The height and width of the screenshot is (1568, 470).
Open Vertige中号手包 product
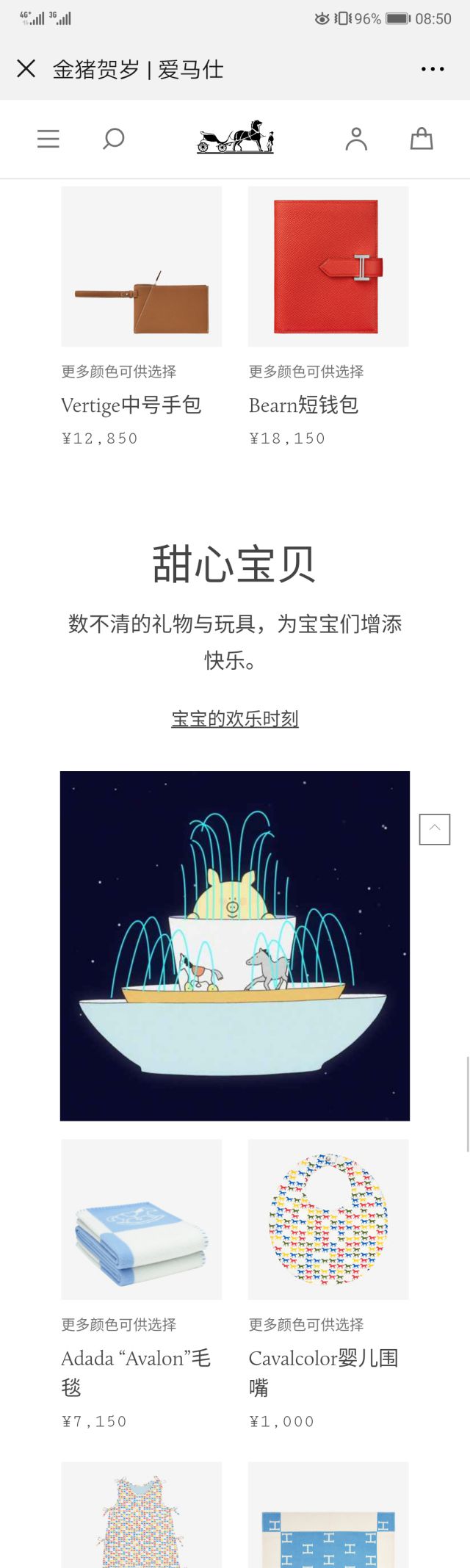tap(141, 267)
